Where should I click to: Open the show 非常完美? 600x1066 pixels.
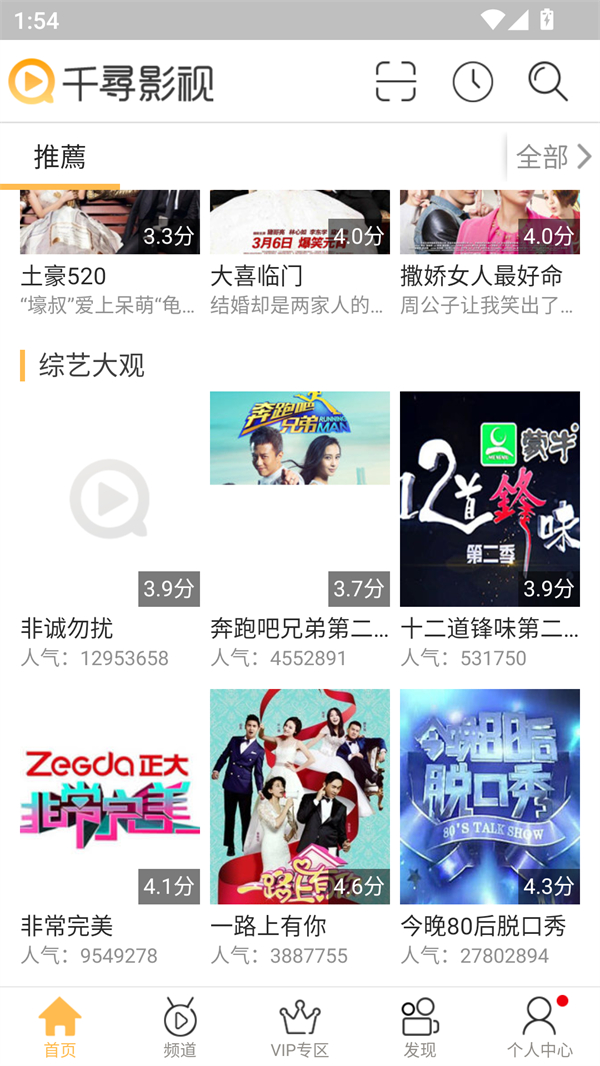tap(109, 797)
